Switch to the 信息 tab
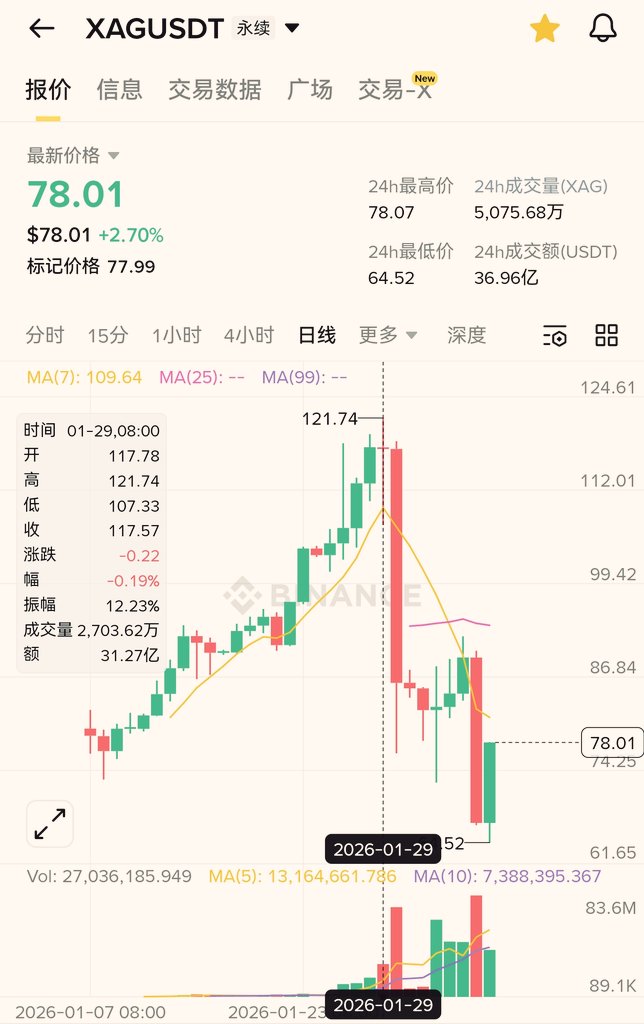644x1024 pixels. click(x=119, y=89)
